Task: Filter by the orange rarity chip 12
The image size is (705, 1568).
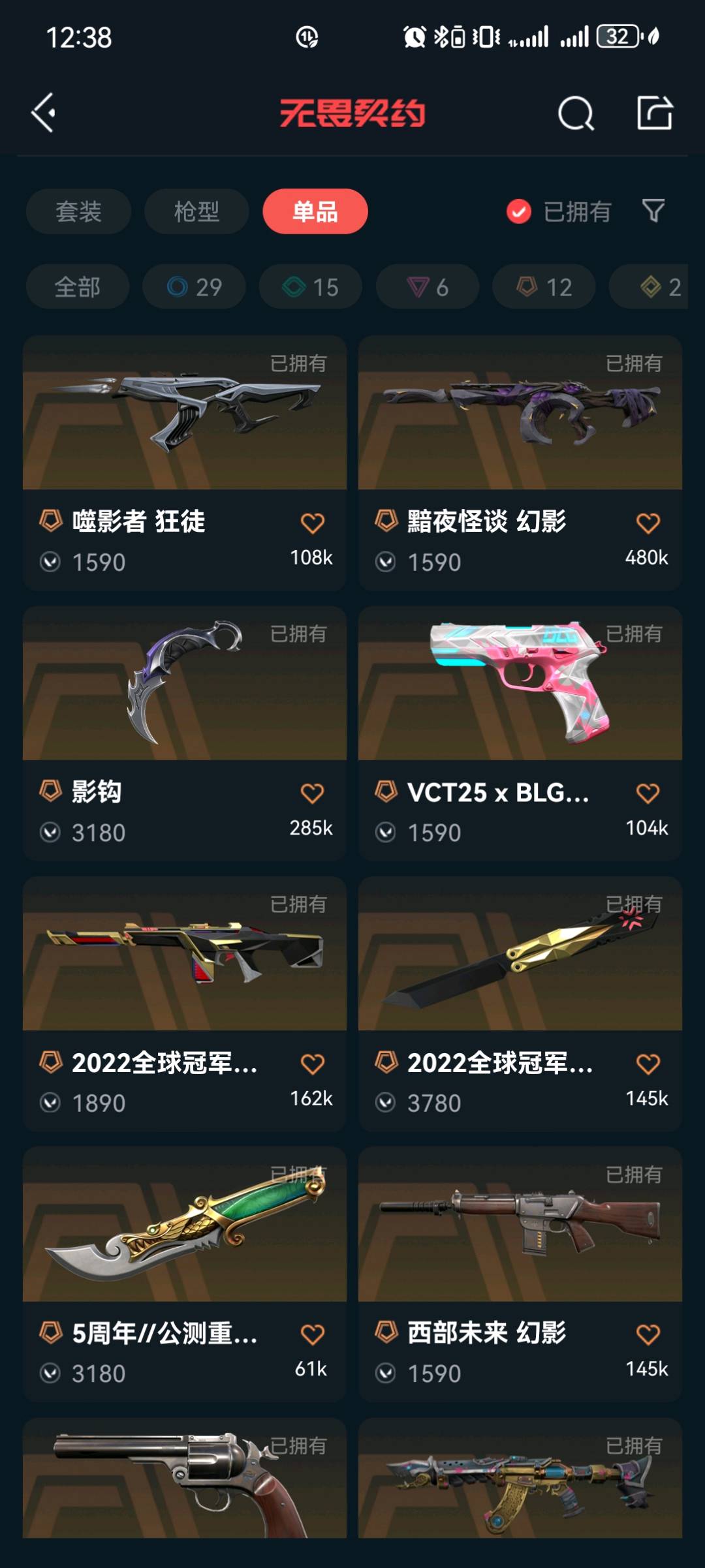Action: pyautogui.click(x=544, y=287)
